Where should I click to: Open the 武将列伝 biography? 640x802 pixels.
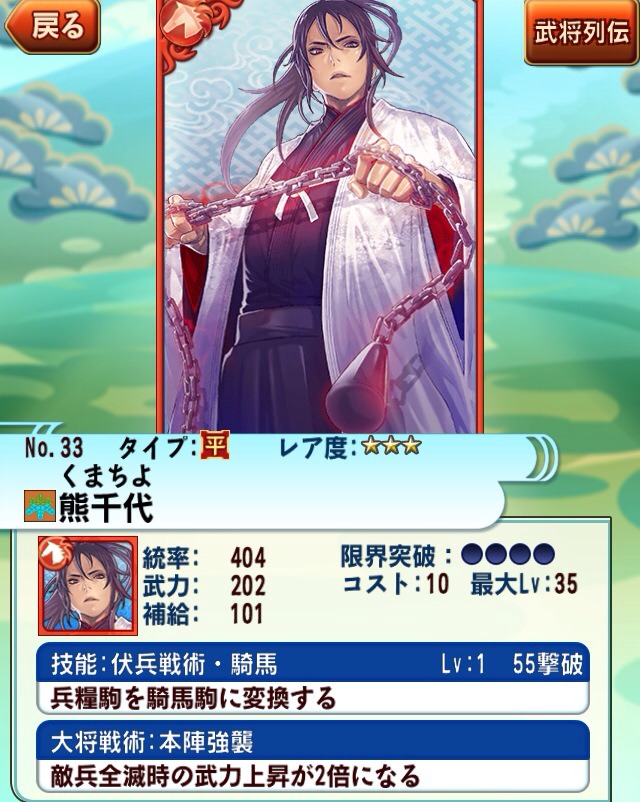coord(581,31)
